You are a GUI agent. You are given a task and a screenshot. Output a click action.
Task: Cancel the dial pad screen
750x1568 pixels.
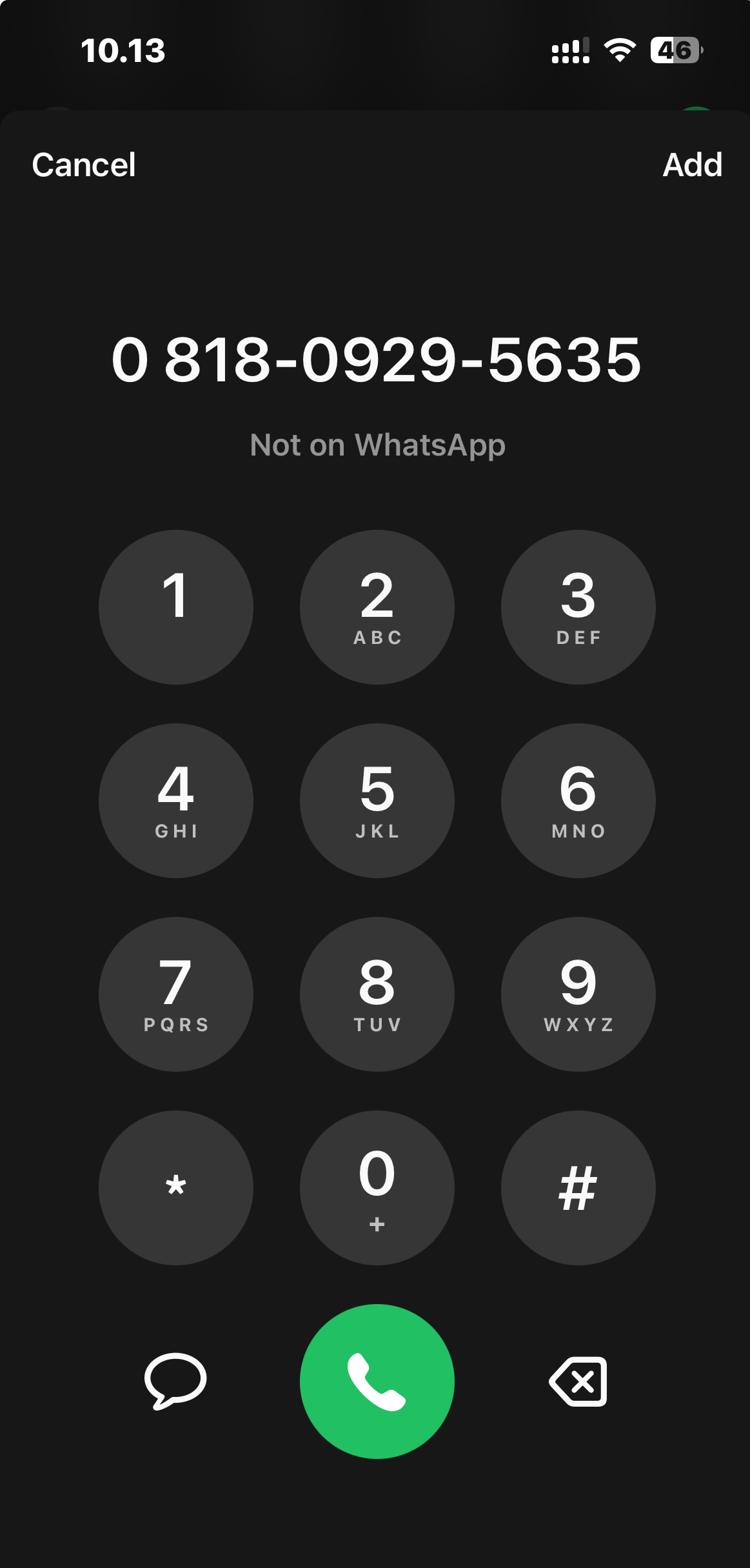coord(84,165)
